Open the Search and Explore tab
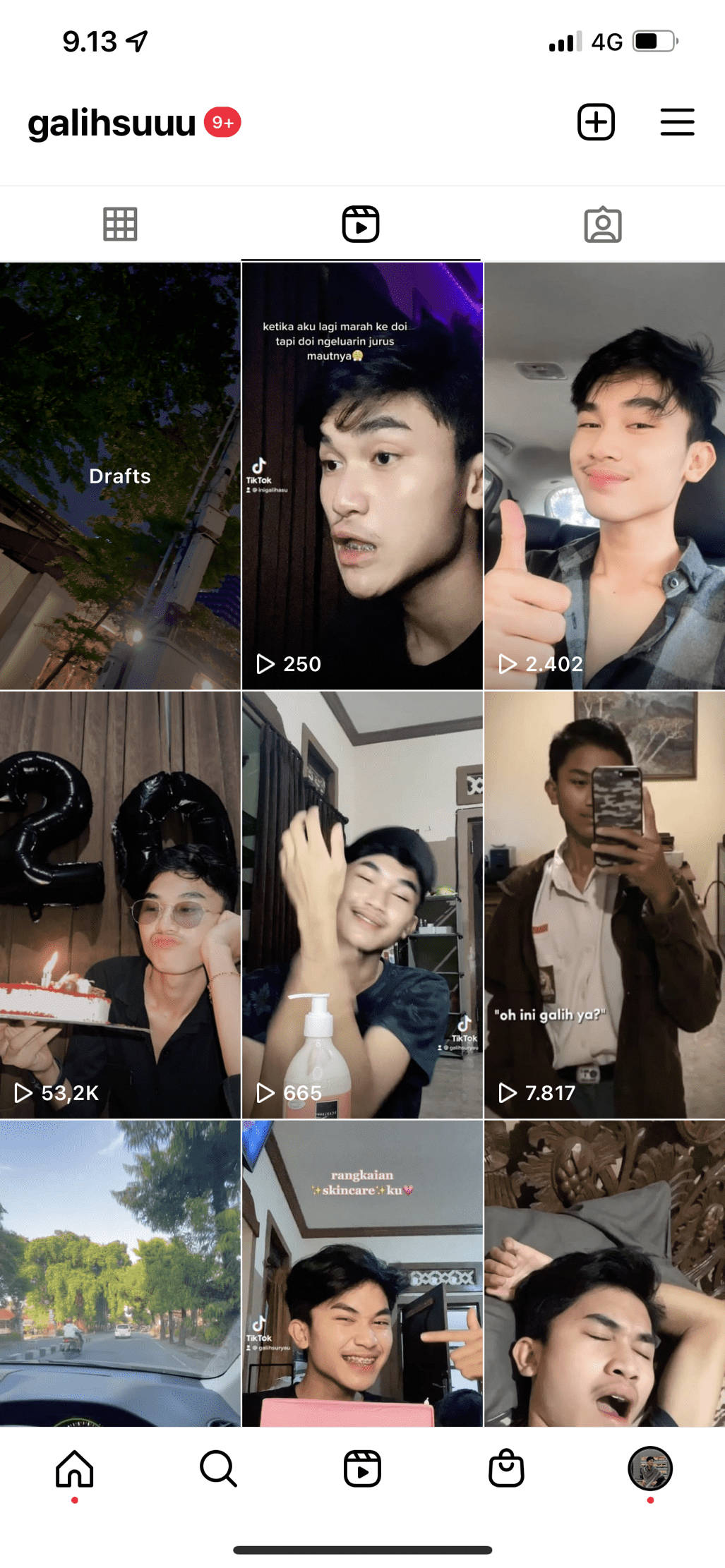This screenshot has width=725, height=1568. [218, 1469]
